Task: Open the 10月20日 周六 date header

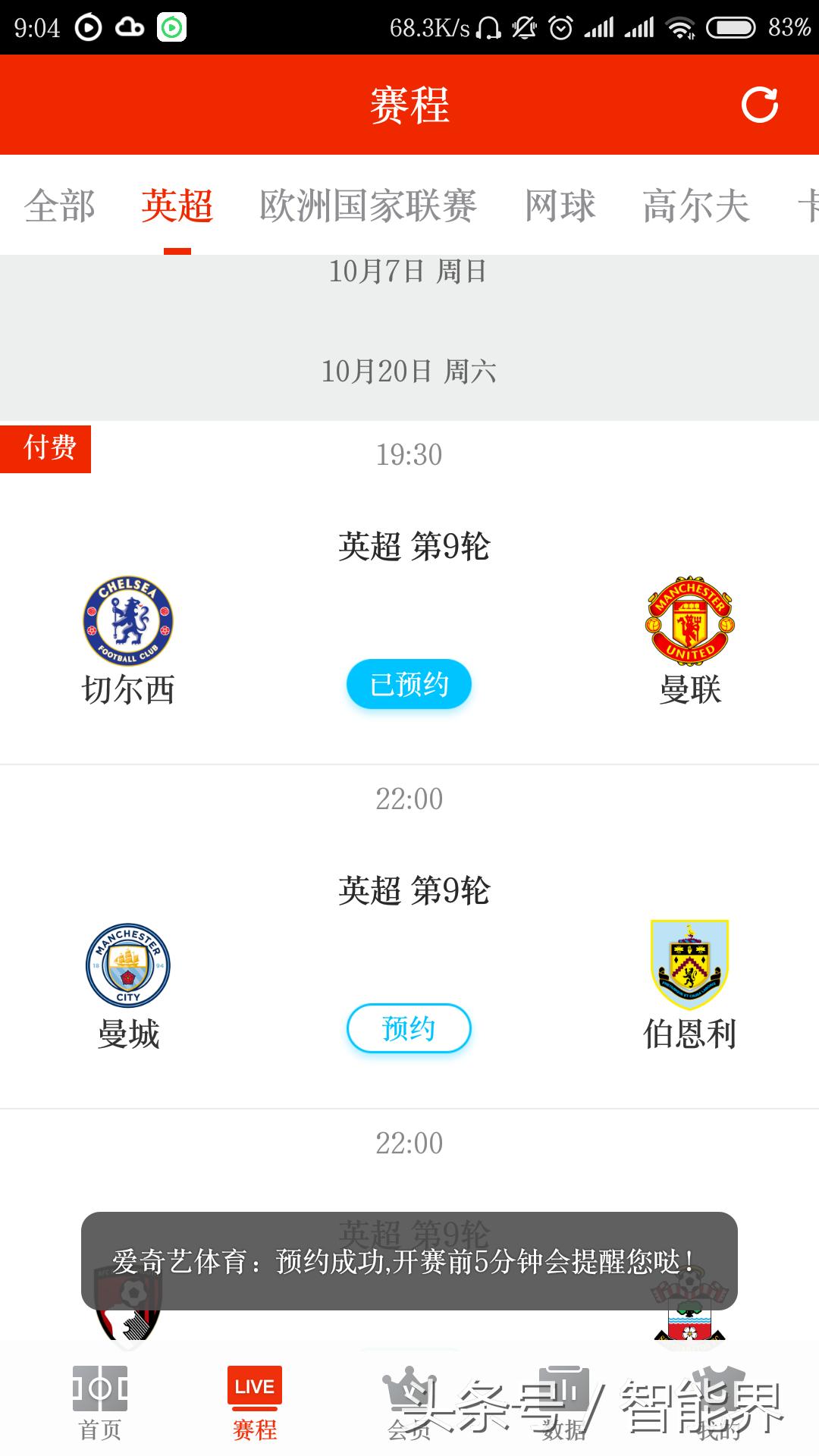Action: tap(409, 371)
